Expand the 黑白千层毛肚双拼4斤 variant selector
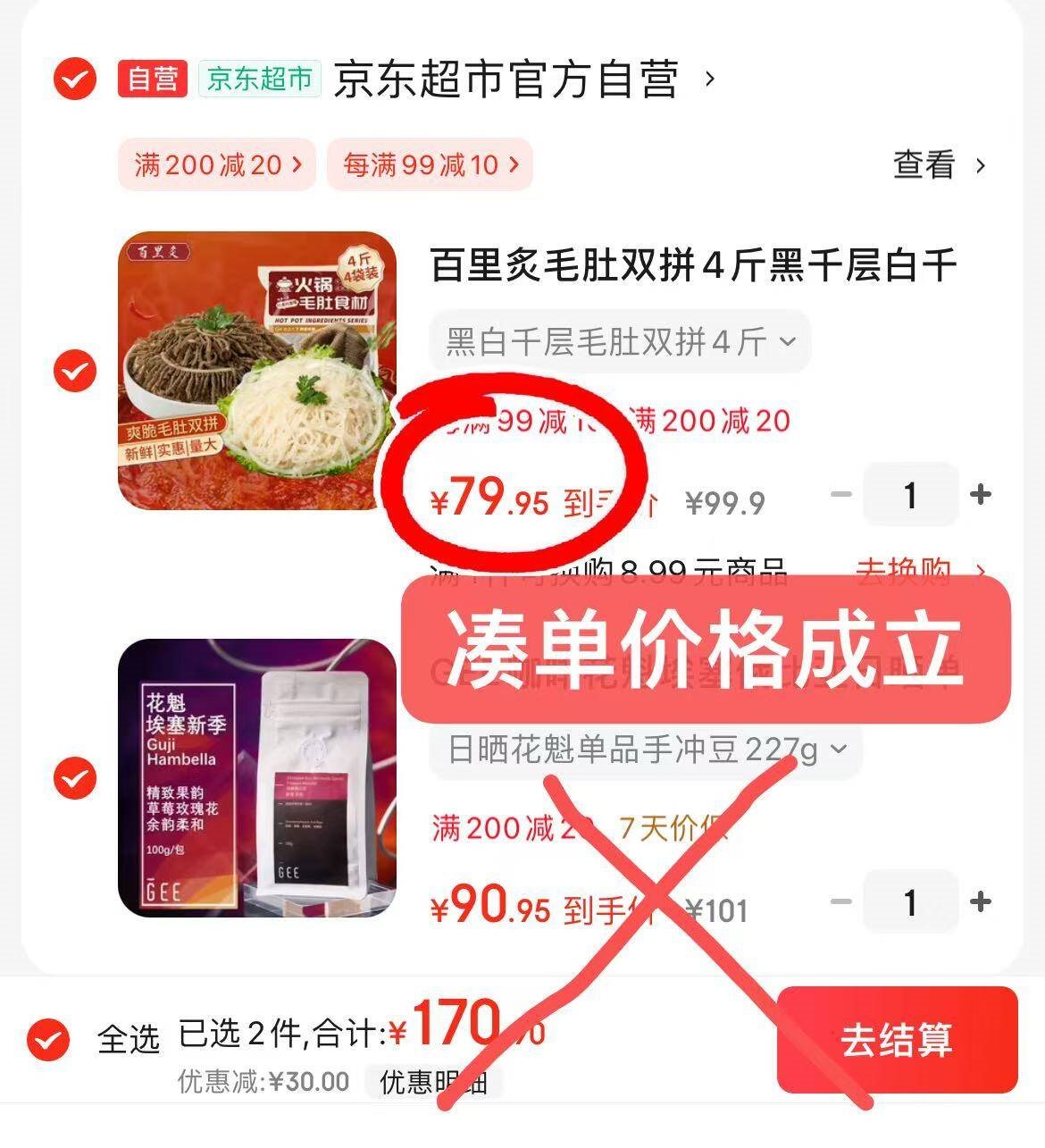 [x=620, y=341]
